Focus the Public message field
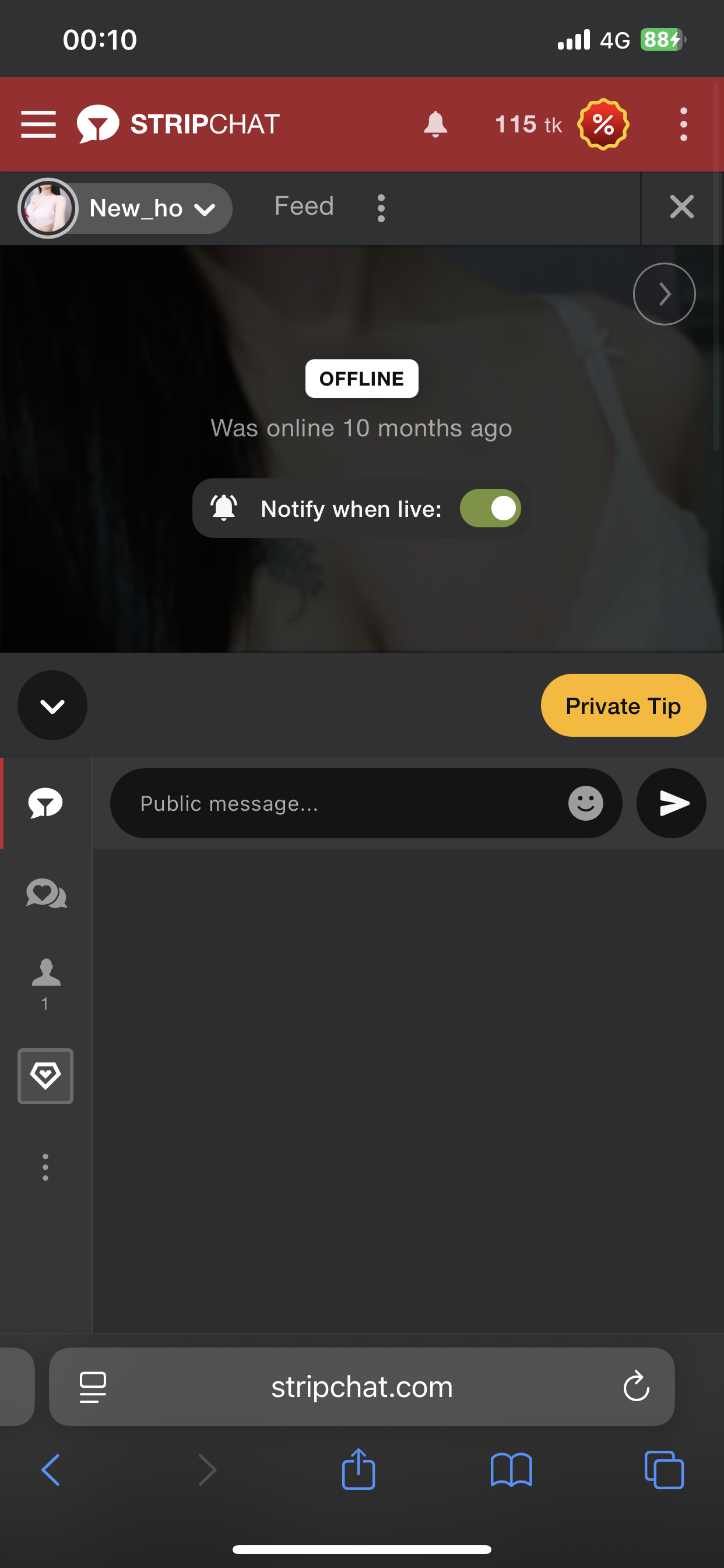The image size is (724, 1568). [x=340, y=803]
